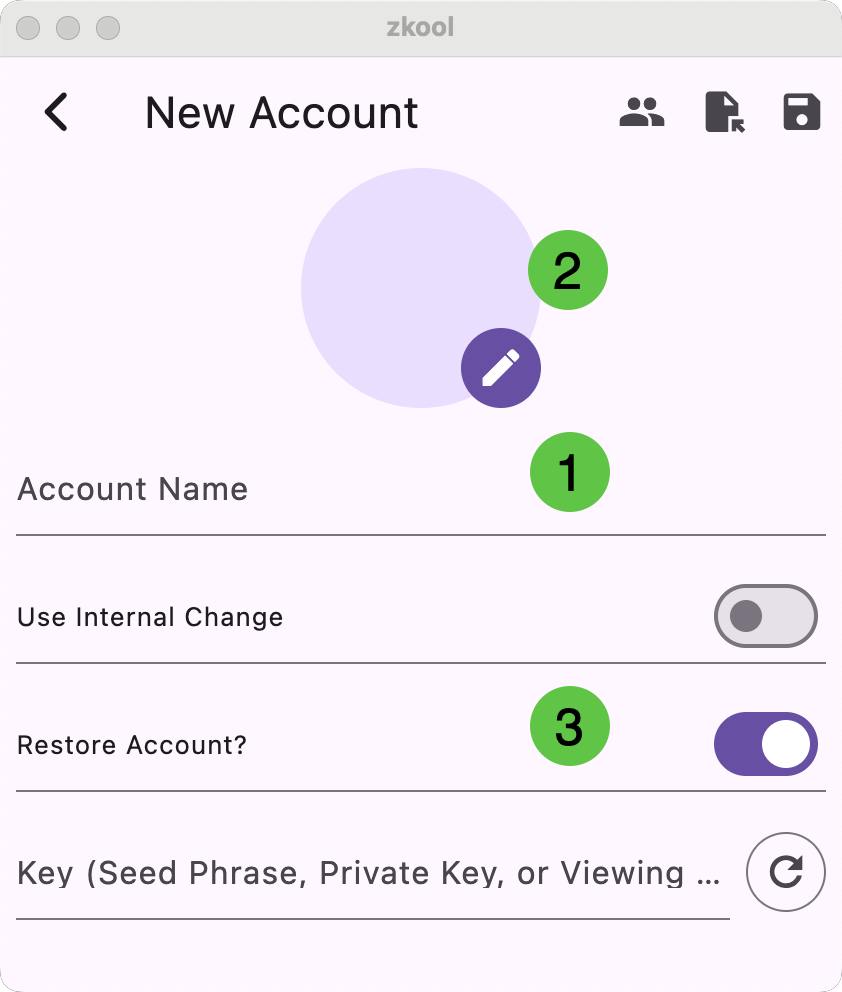The image size is (842, 992).
Task: Go back from New Account
Action: [57, 112]
